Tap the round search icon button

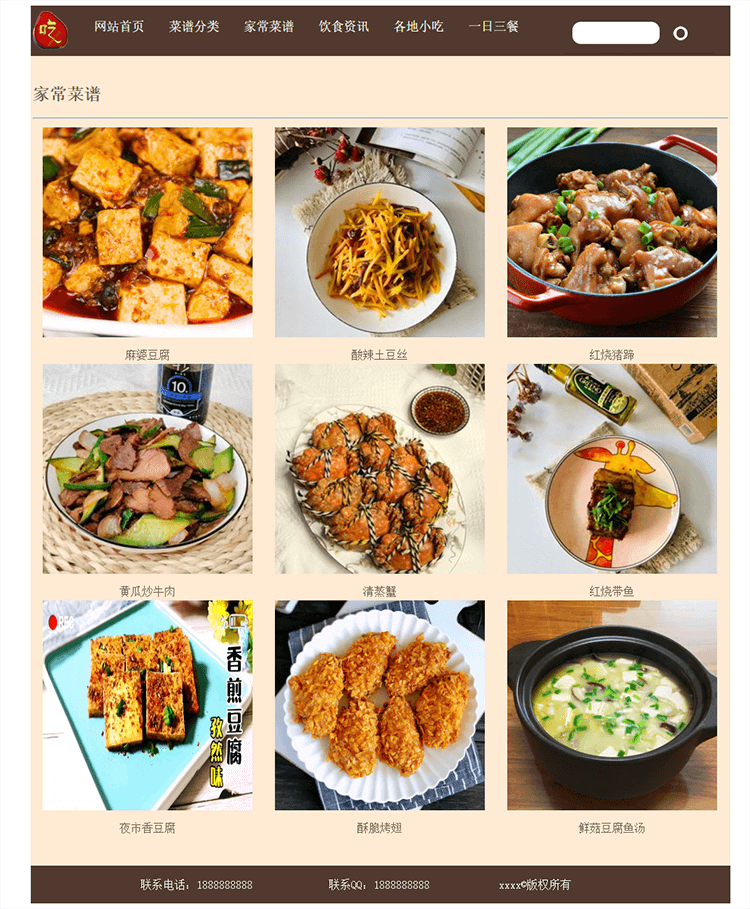[x=681, y=33]
